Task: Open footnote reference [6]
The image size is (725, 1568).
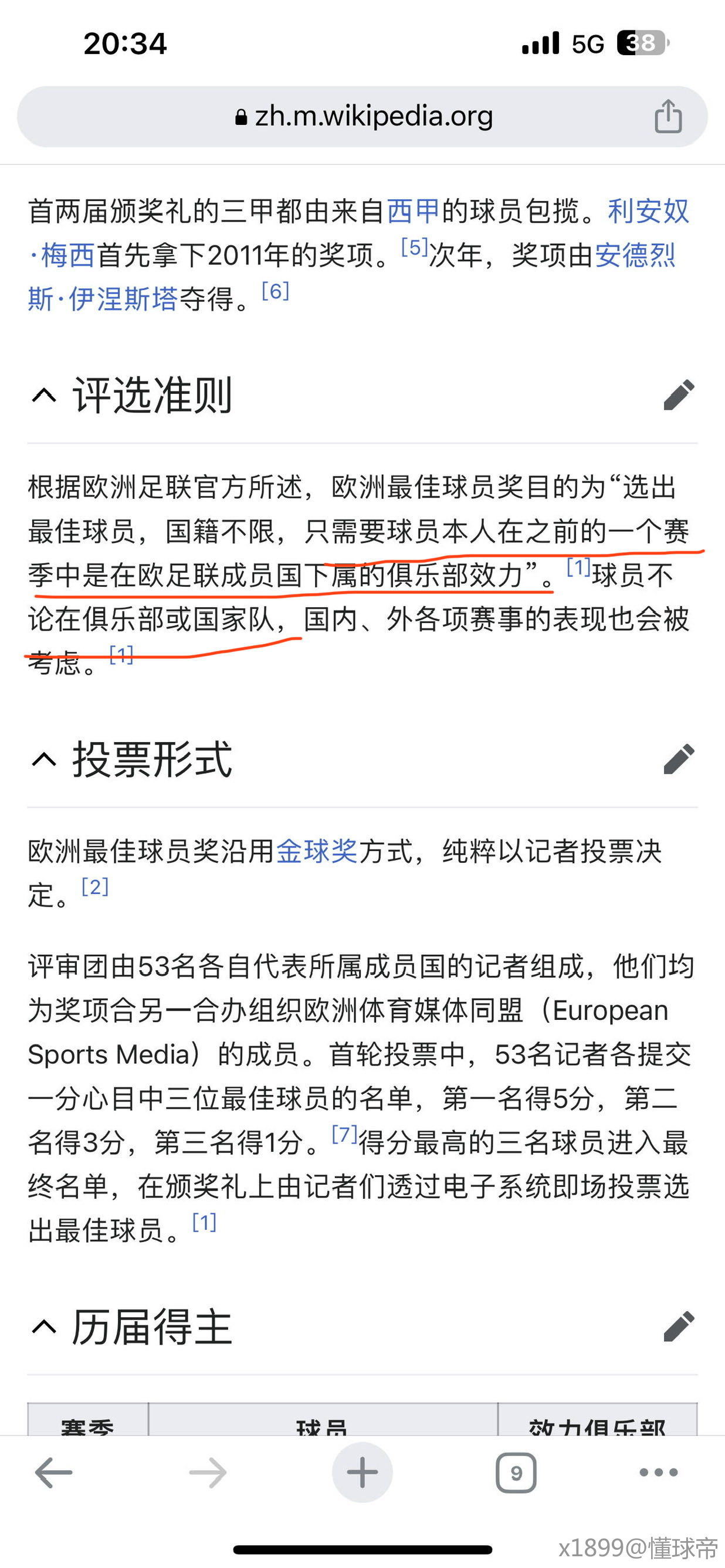Action: pos(275,291)
